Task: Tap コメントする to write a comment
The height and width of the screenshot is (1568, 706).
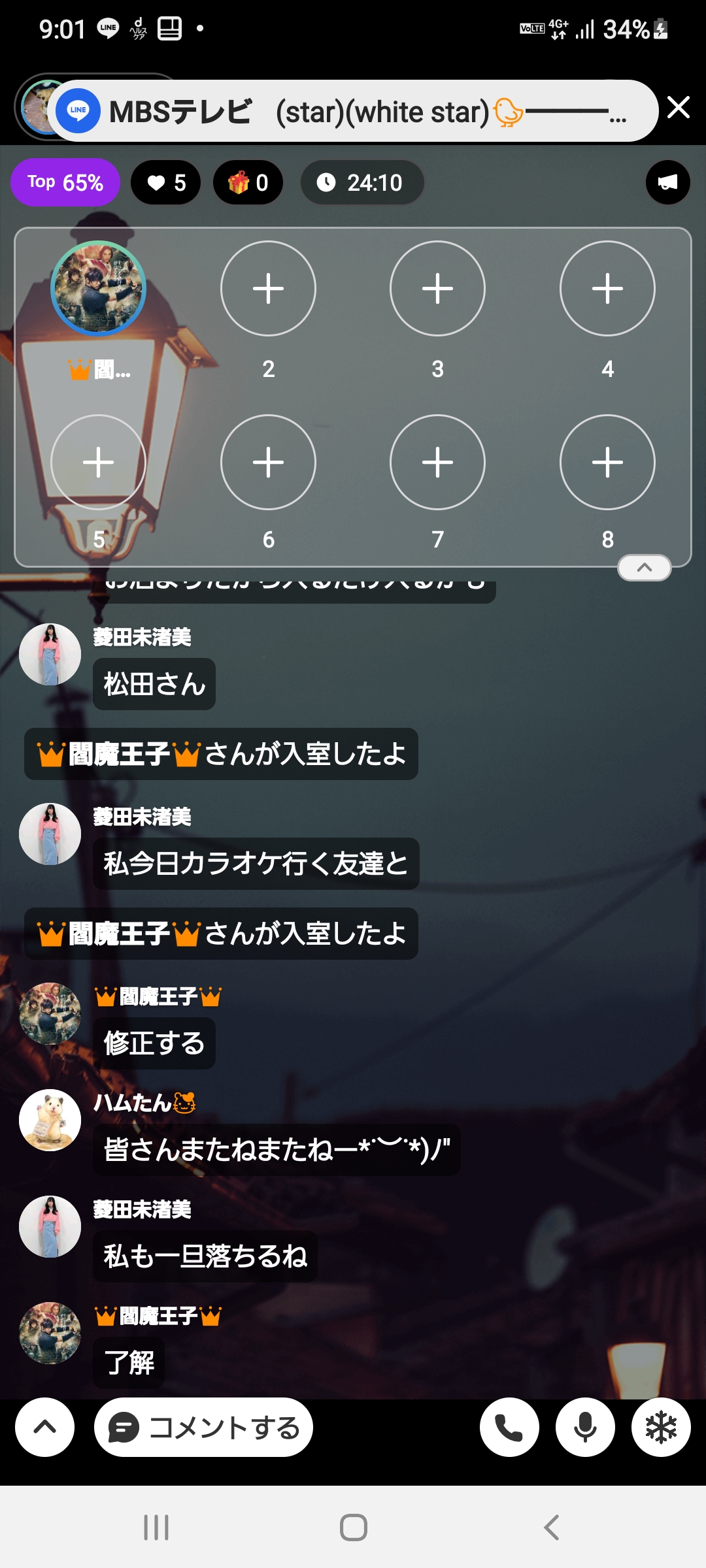Action: [203, 1428]
